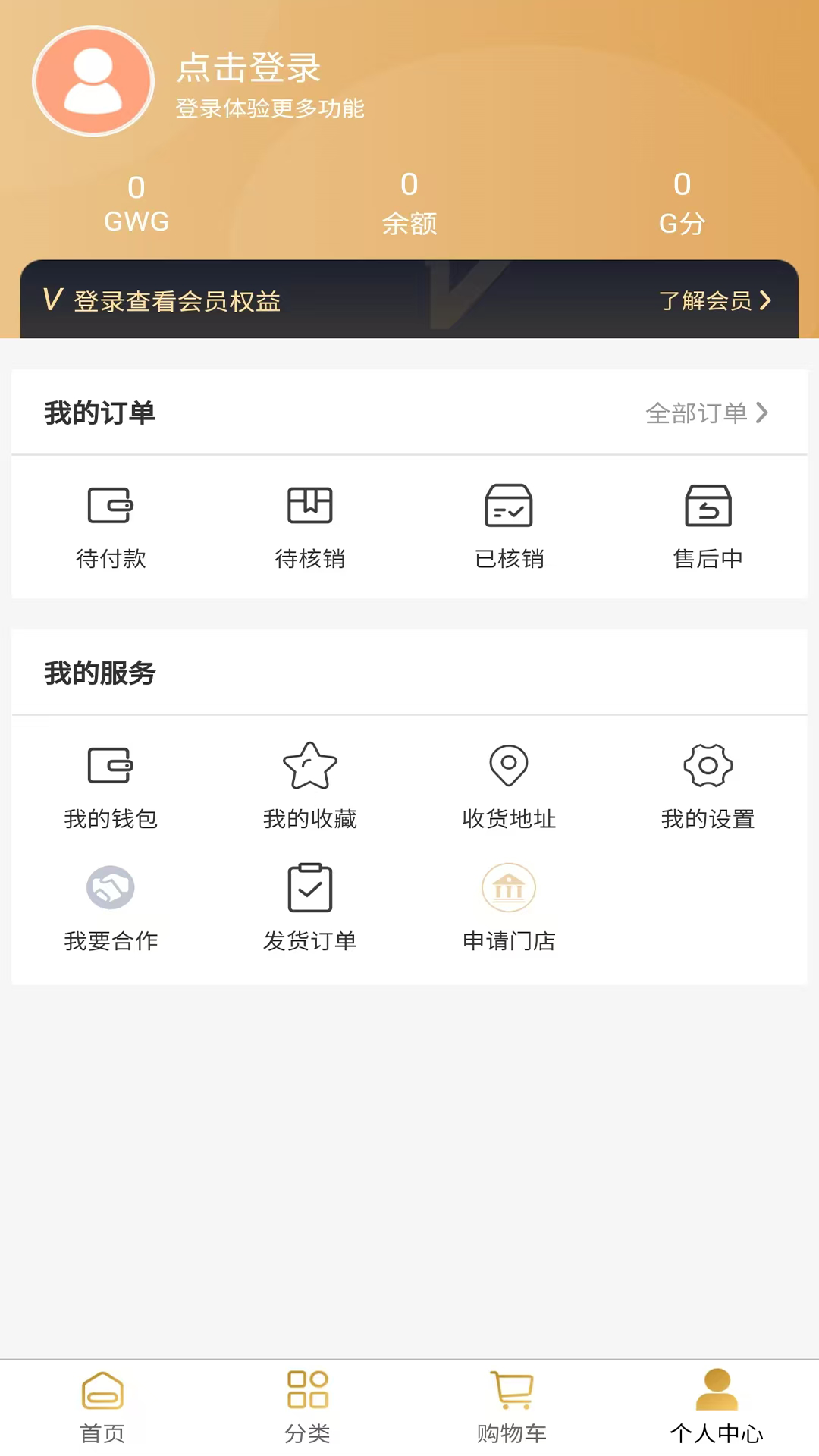Click the 我要合作 handshake icon
This screenshot has height=1456, width=819.
[111, 887]
